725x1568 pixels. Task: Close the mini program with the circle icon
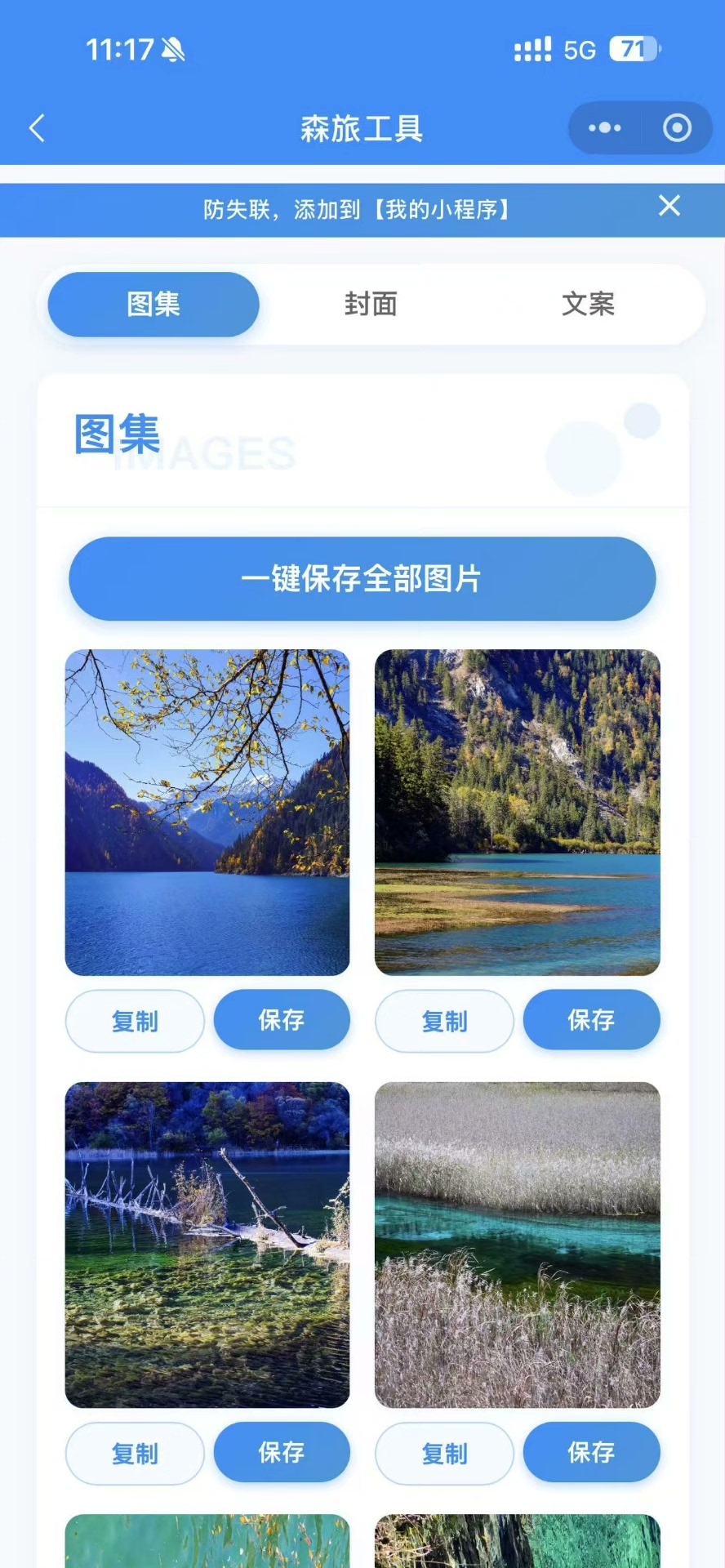point(677,128)
